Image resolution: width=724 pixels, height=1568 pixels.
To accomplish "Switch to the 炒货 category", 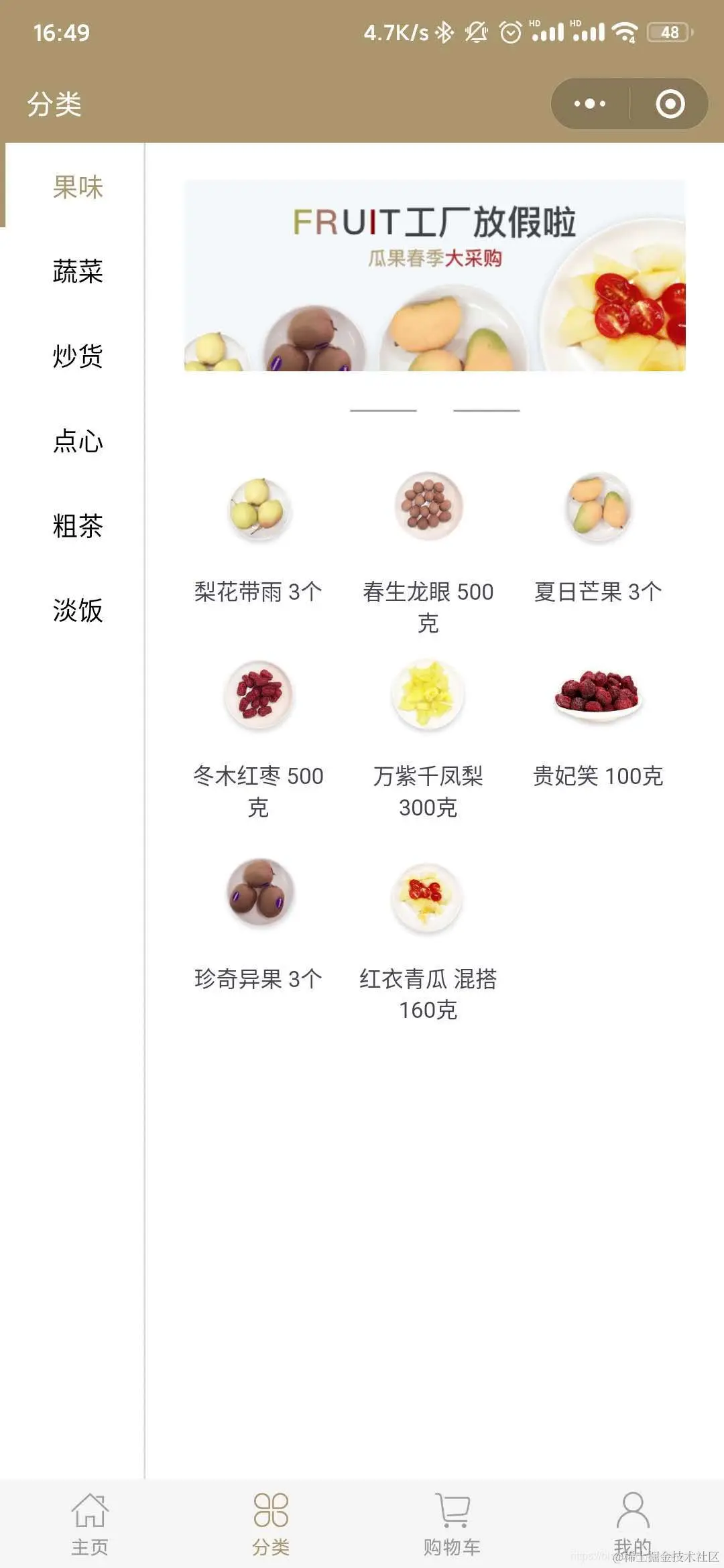I will click(x=78, y=356).
